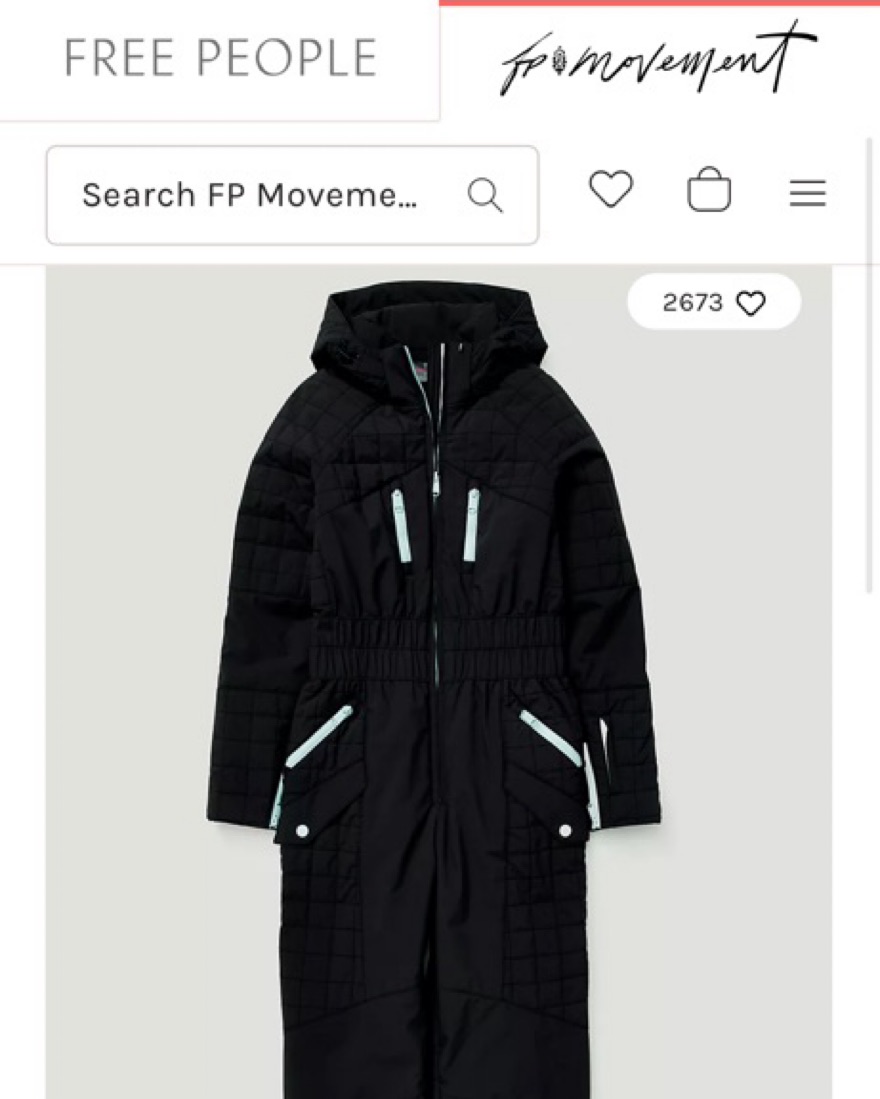The width and height of the screenshot is (880, 1099).
Task: Open the hamburger menu
Action: pyautogui.click(x=807, y=193)
